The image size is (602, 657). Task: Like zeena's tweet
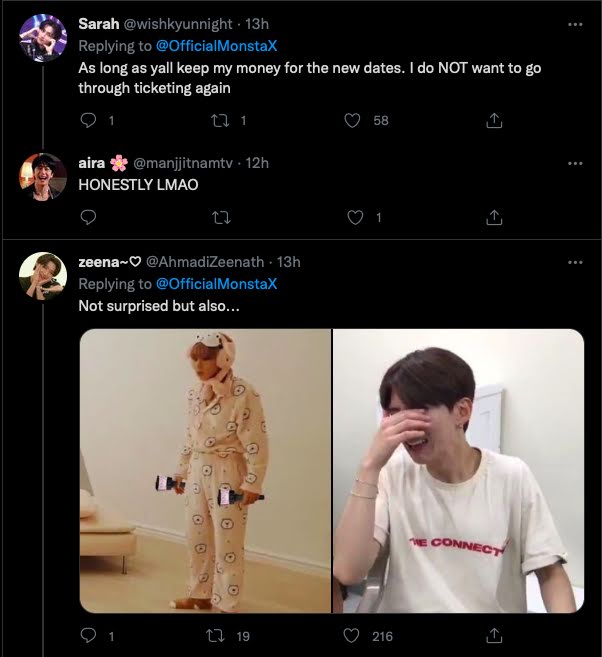click(352, 635)
